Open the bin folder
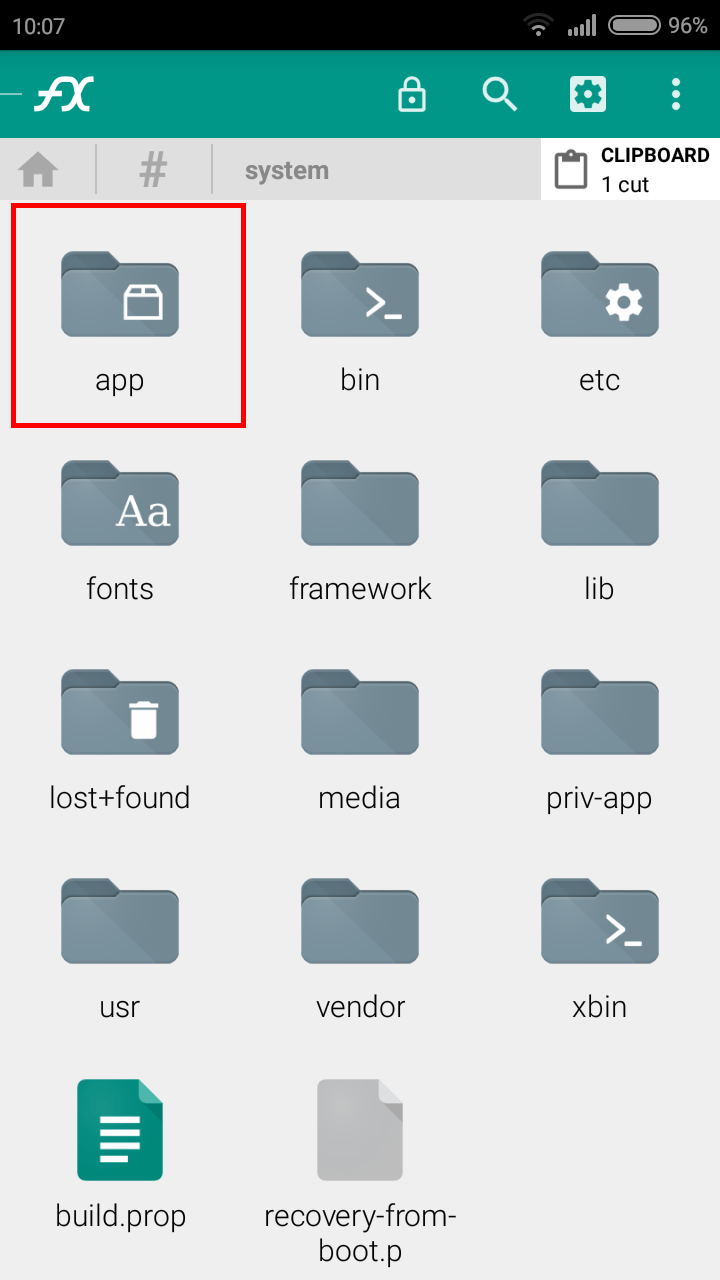720x1280 pixels. [x=360, y=315]
